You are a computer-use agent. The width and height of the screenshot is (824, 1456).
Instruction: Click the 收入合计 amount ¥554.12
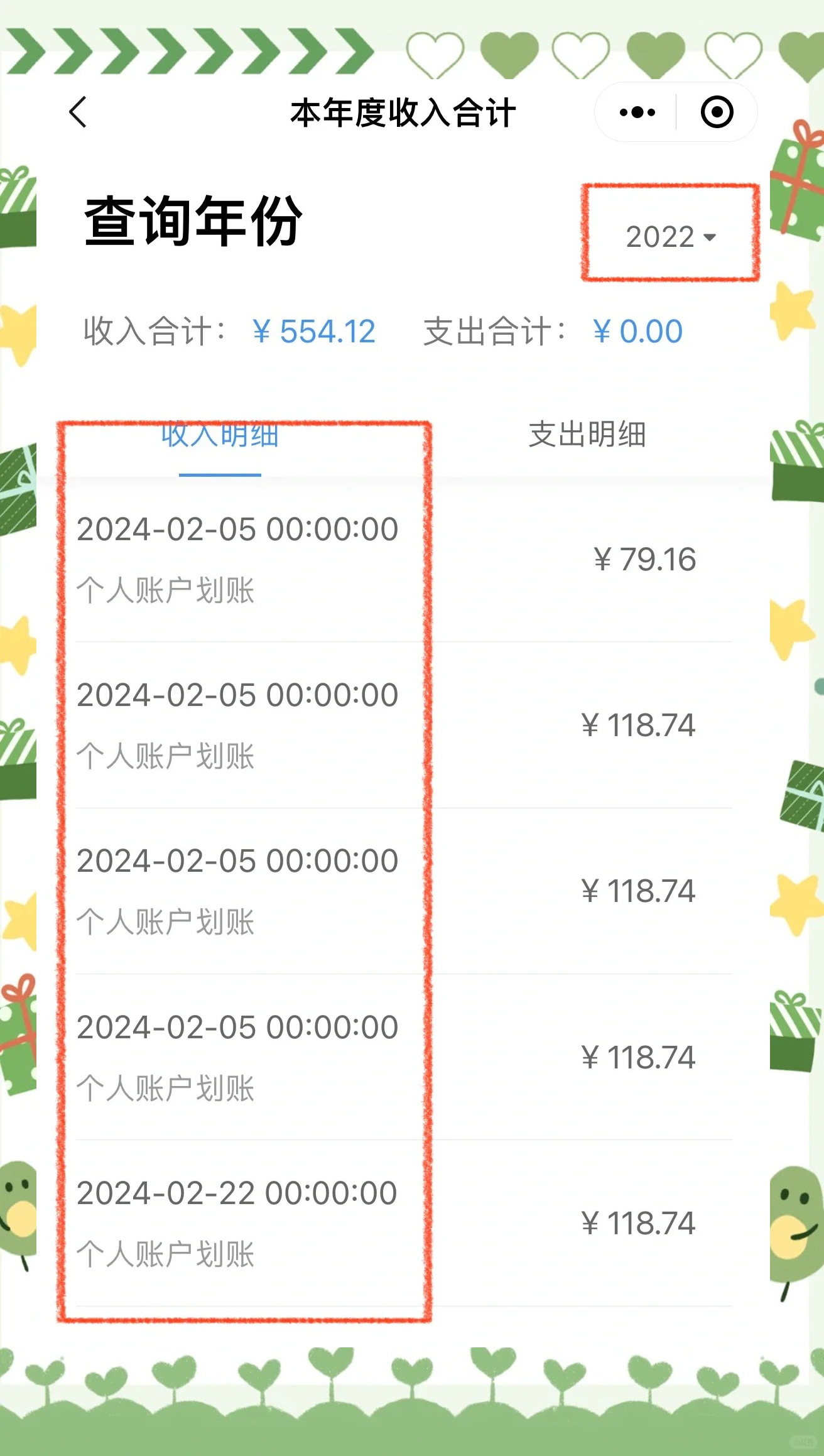(314, 332)
